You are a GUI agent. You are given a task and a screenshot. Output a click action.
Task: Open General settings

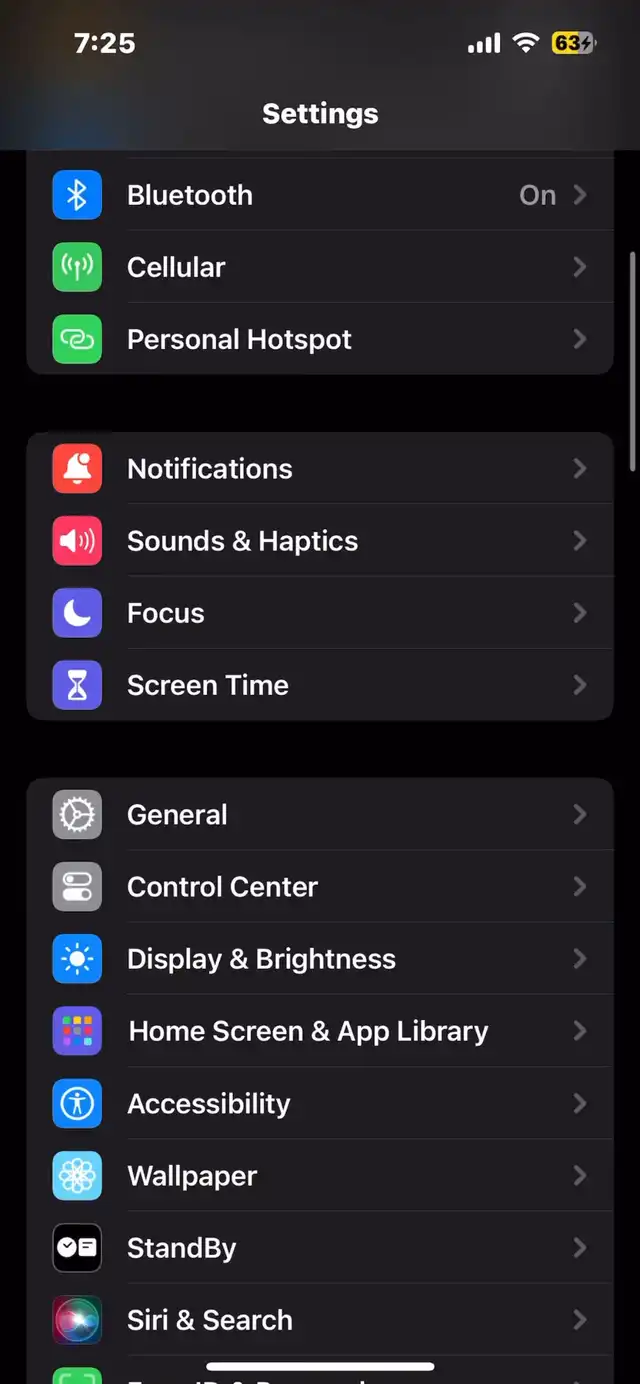pos(320,815)
